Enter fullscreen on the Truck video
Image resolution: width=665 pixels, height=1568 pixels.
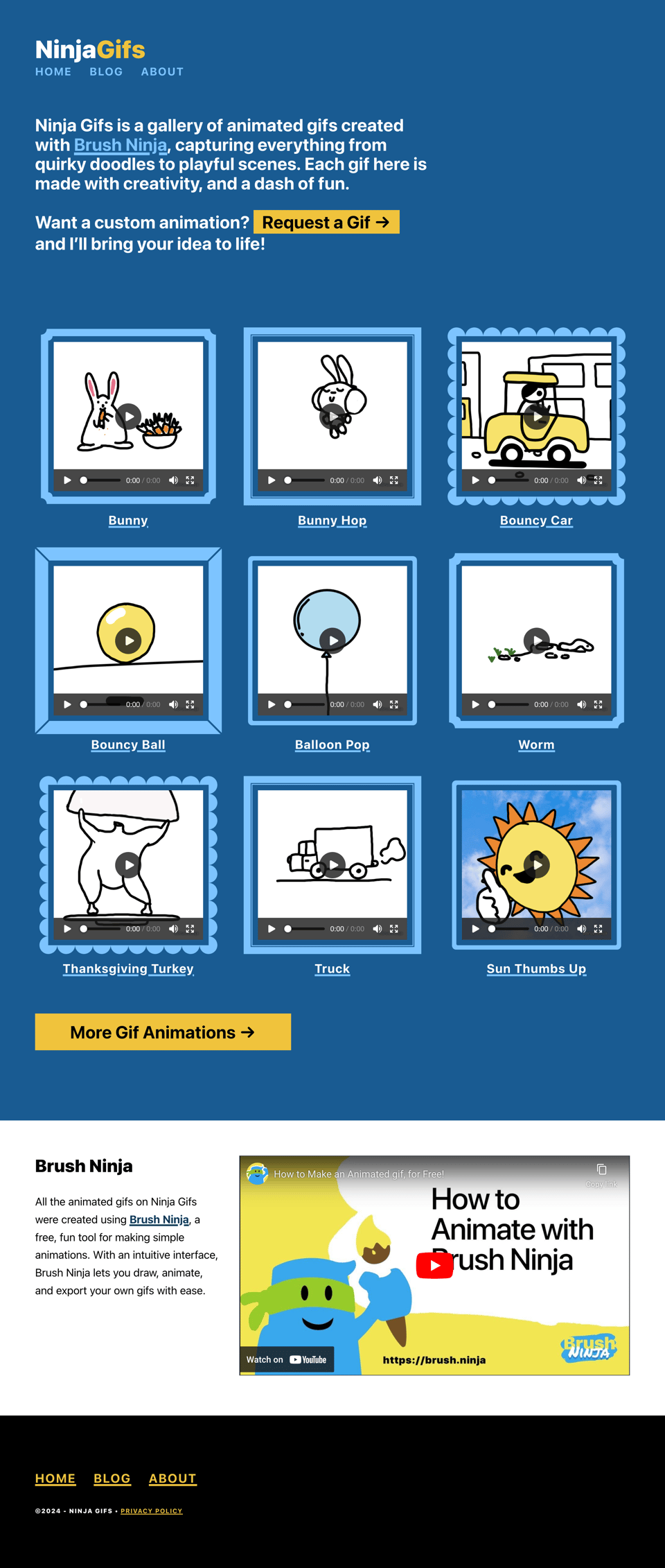tap(393, 929)
